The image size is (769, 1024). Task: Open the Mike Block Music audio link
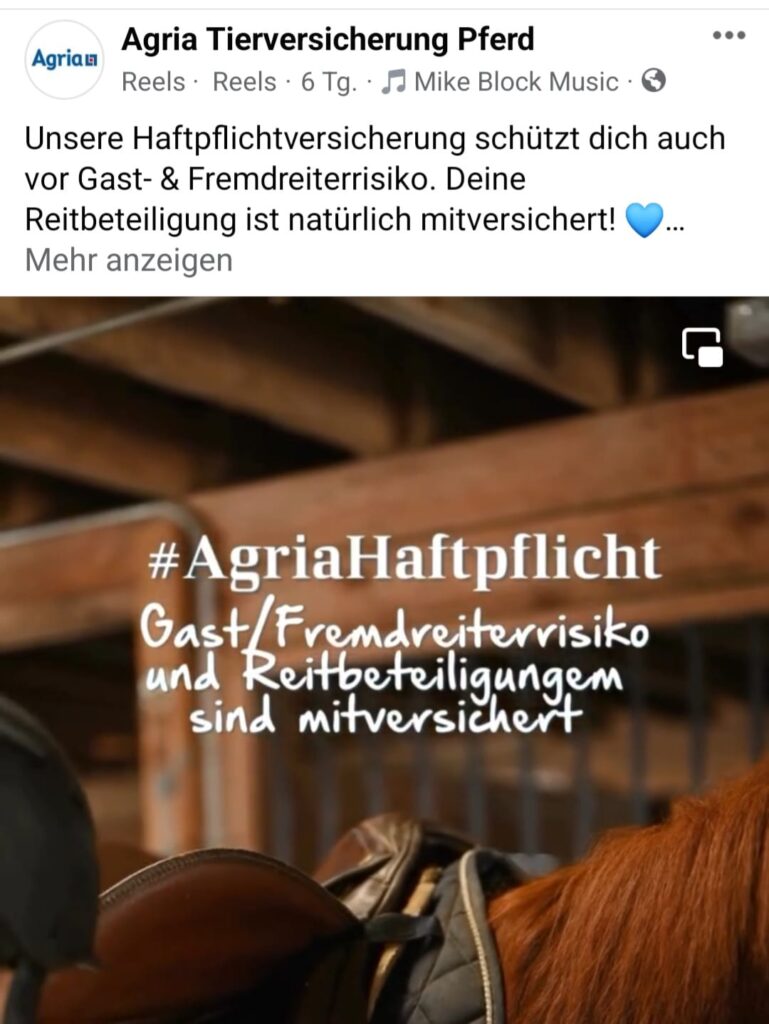(x=502, y=82)
